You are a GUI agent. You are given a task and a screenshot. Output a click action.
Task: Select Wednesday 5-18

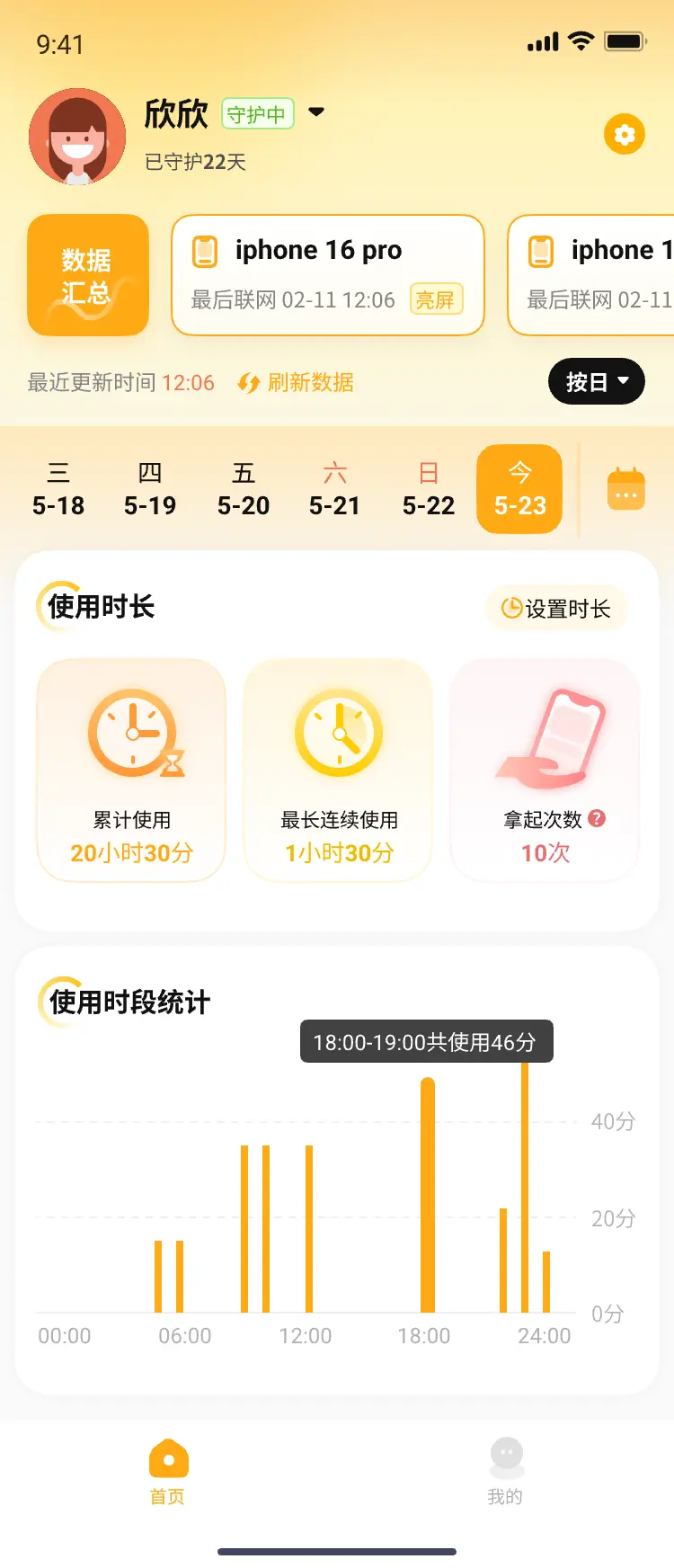tap(58, 489)
